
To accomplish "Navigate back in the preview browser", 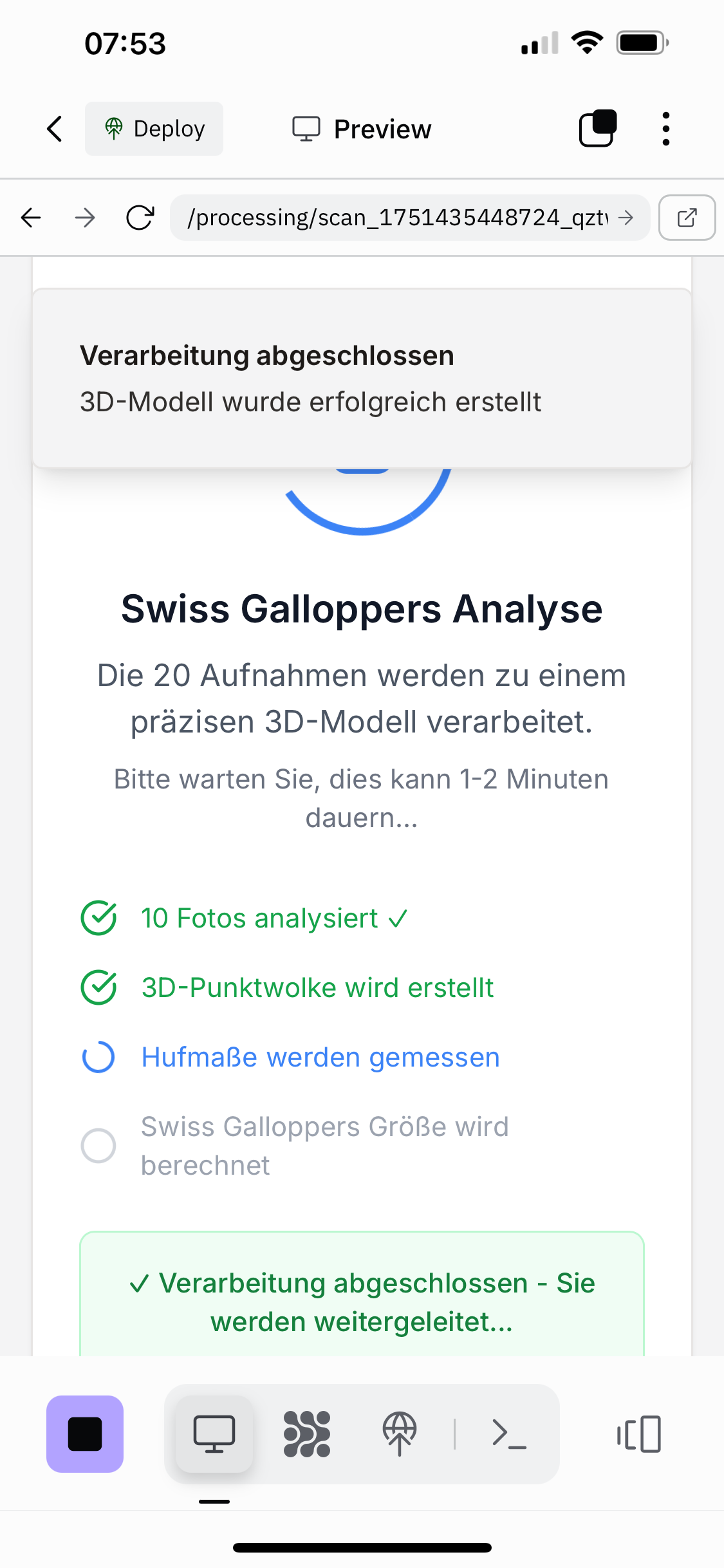I will (x=31, y=218).
